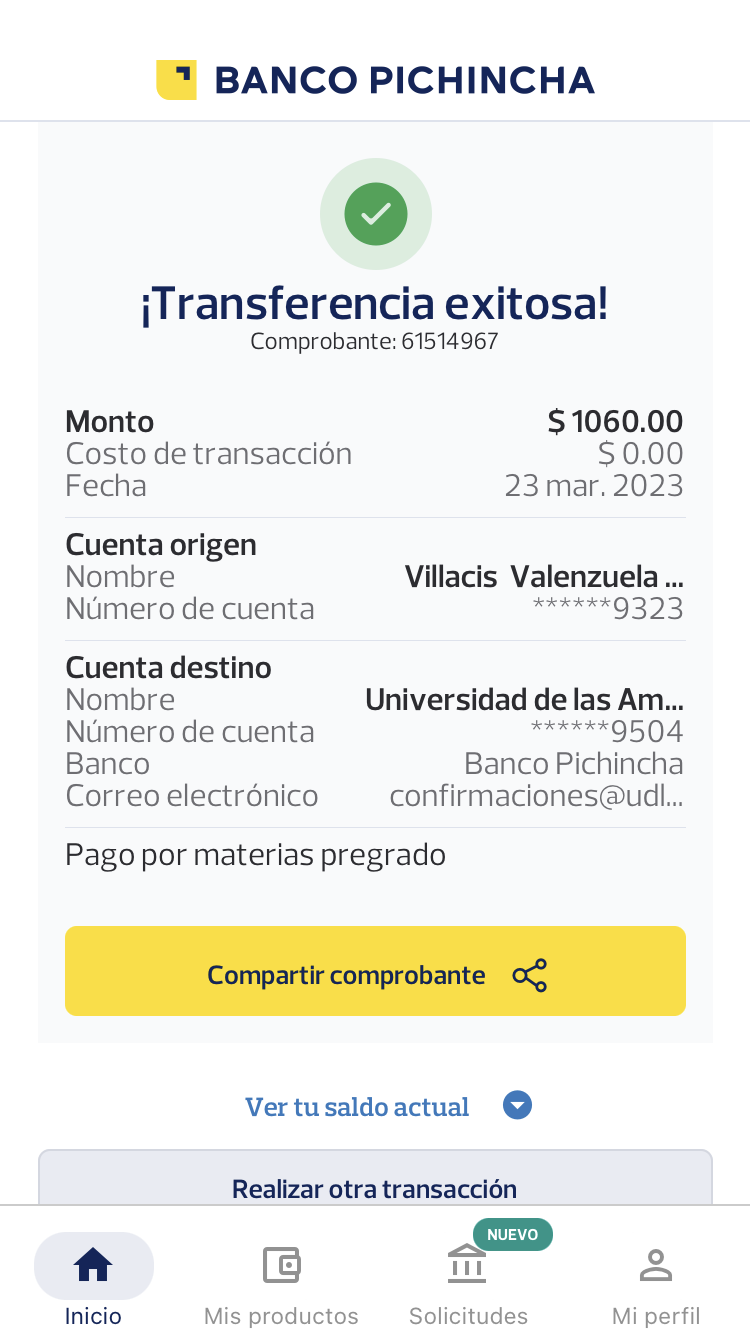The width and height of the screenshot is (750, 1334).
Task: Open Mi perfil tab
Action: (x=656, y=1282)
